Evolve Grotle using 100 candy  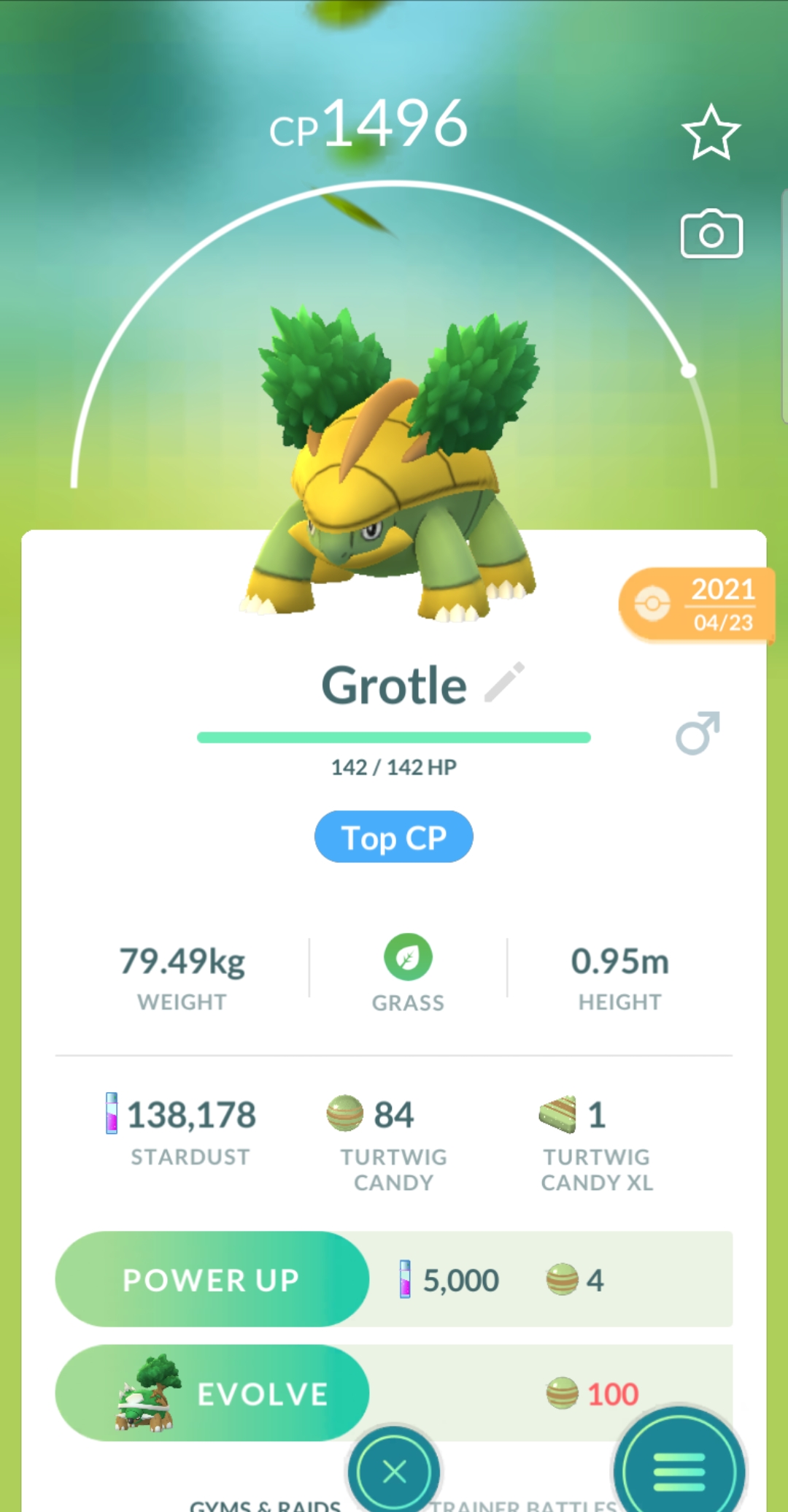(x=212, y=1393)
